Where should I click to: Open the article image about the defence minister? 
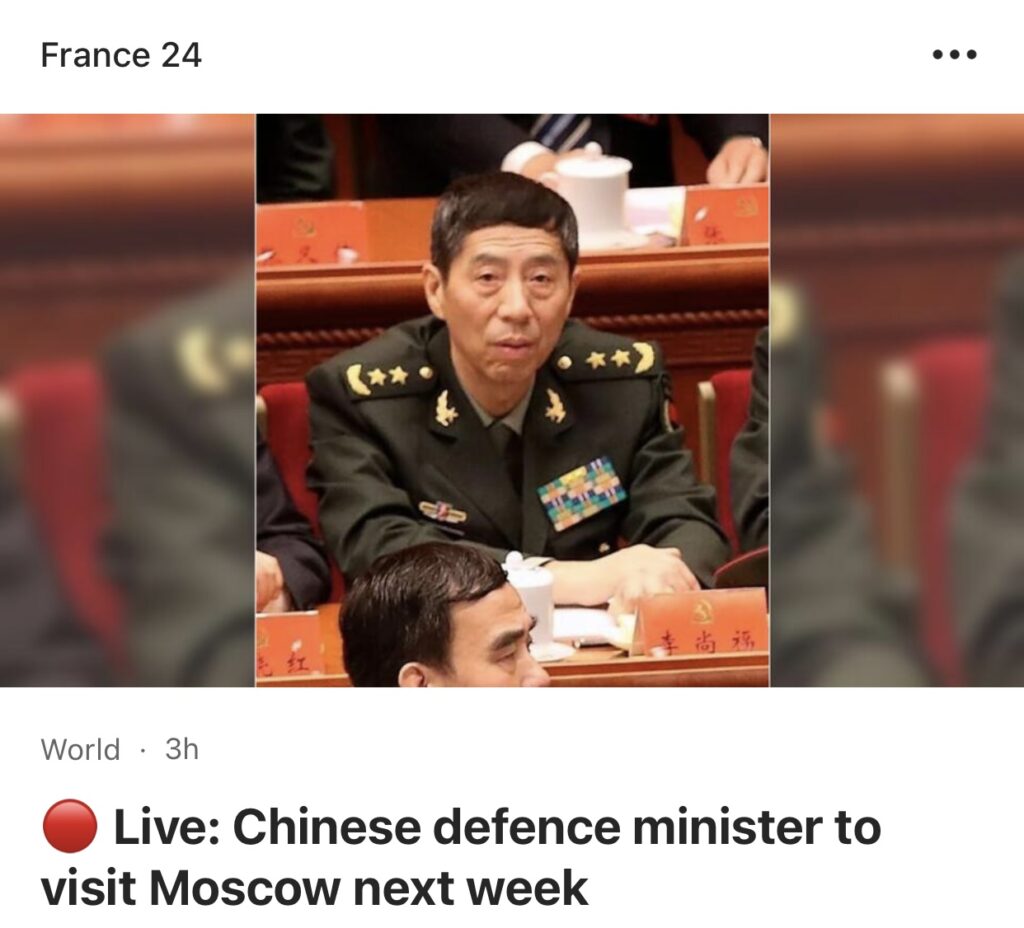(x=512, y=400)
